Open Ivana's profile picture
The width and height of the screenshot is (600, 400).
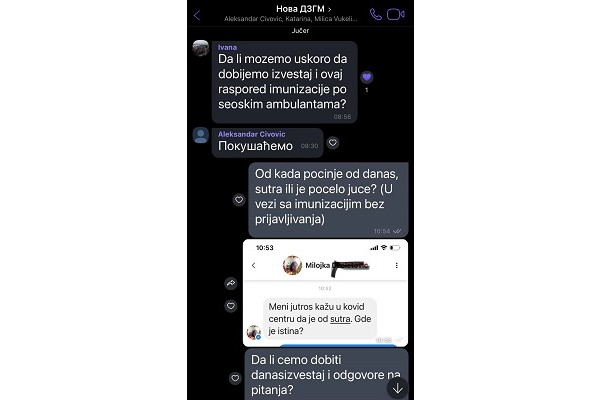200,49
